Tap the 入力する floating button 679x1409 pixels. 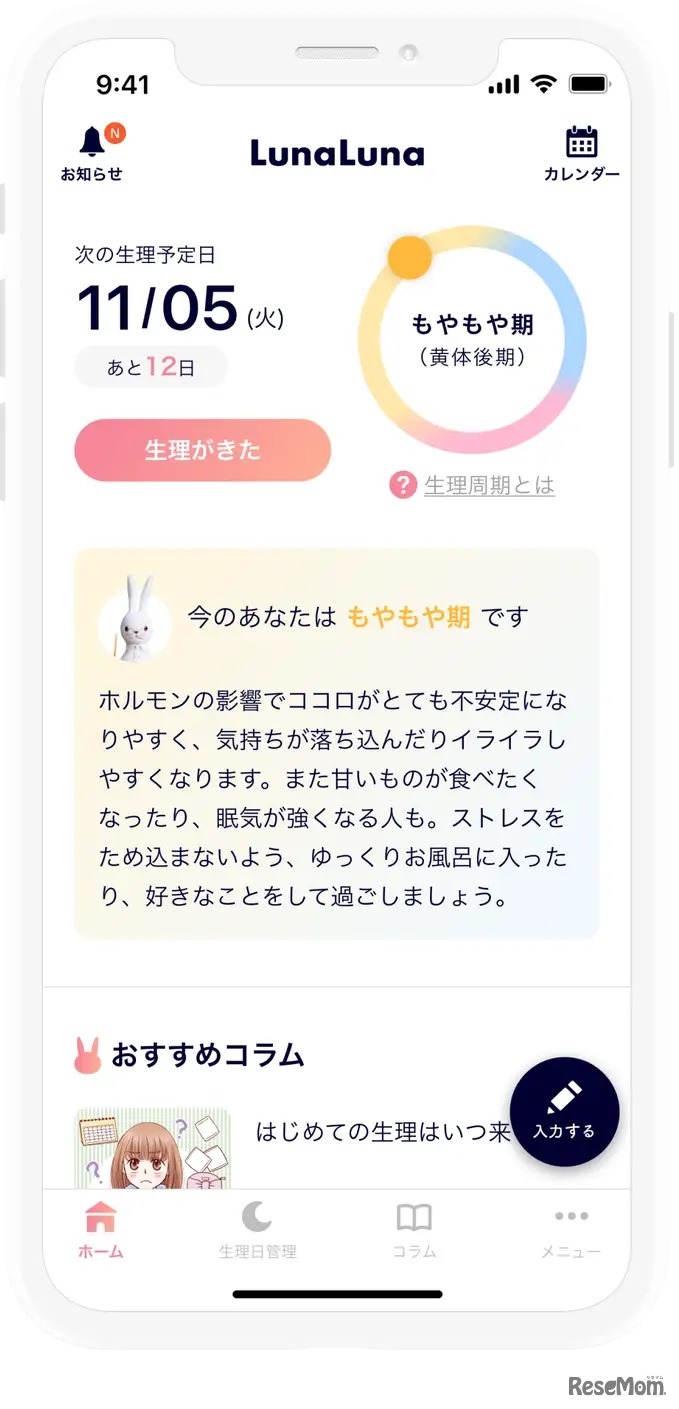tap(564, 1111)
